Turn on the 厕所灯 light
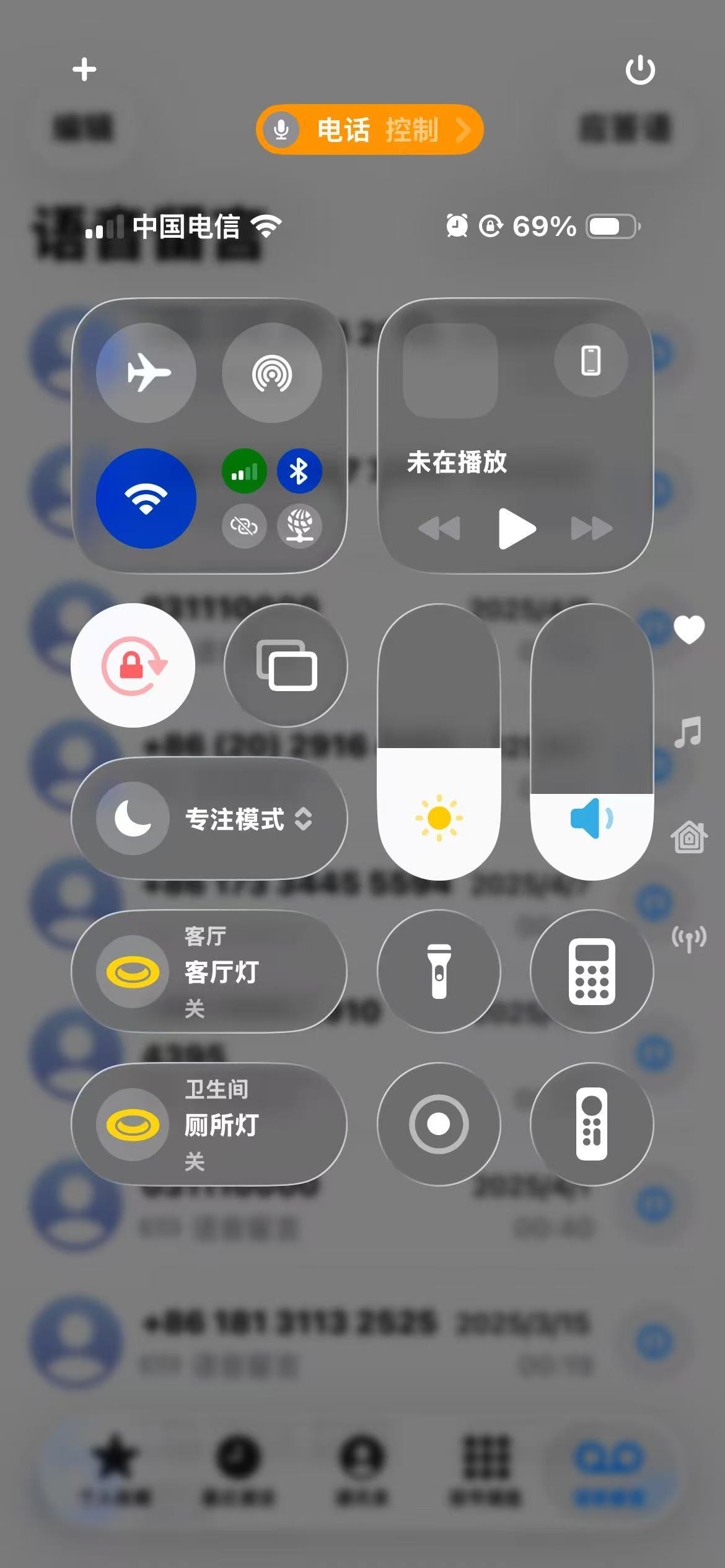Screen dimensions: 725x1568 (x=133, y=1125)
